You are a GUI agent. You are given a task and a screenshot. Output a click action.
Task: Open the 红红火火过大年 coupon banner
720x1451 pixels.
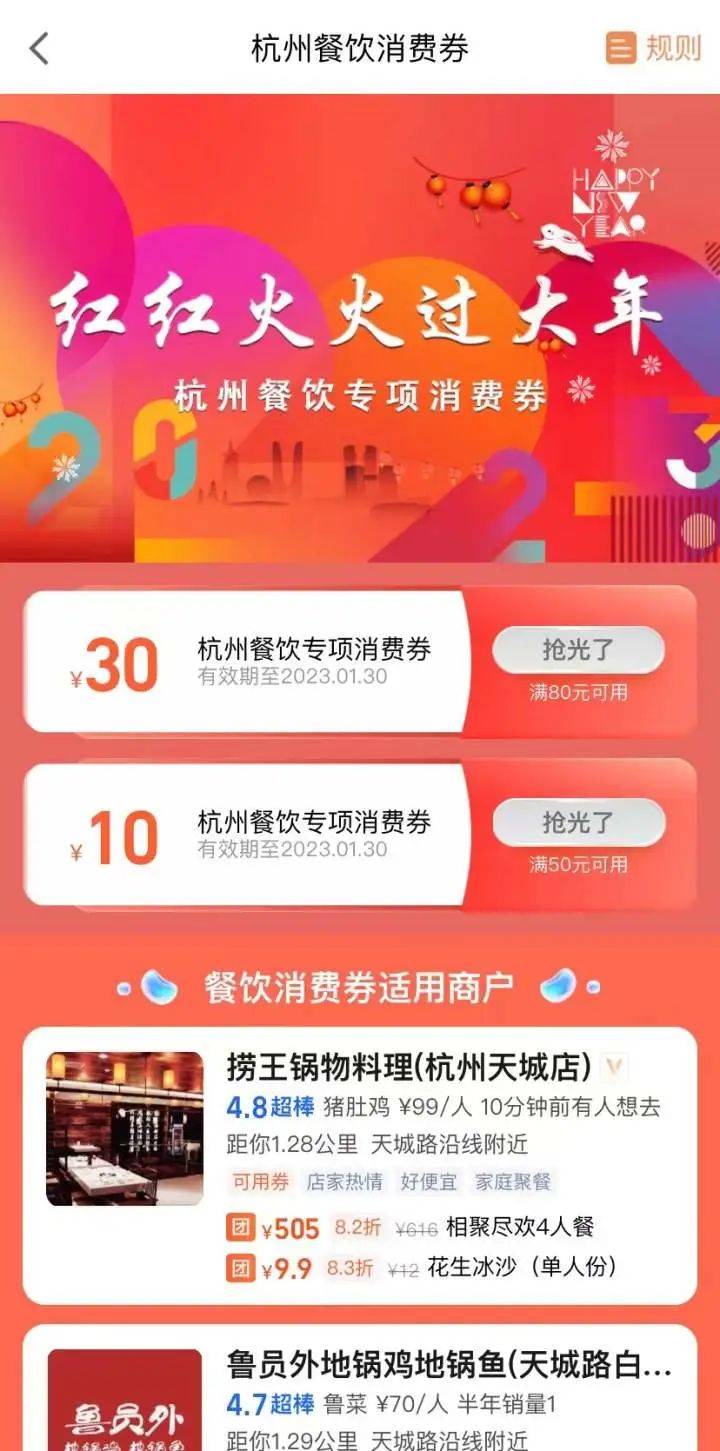pyautogui.click(x=360, y=330)
